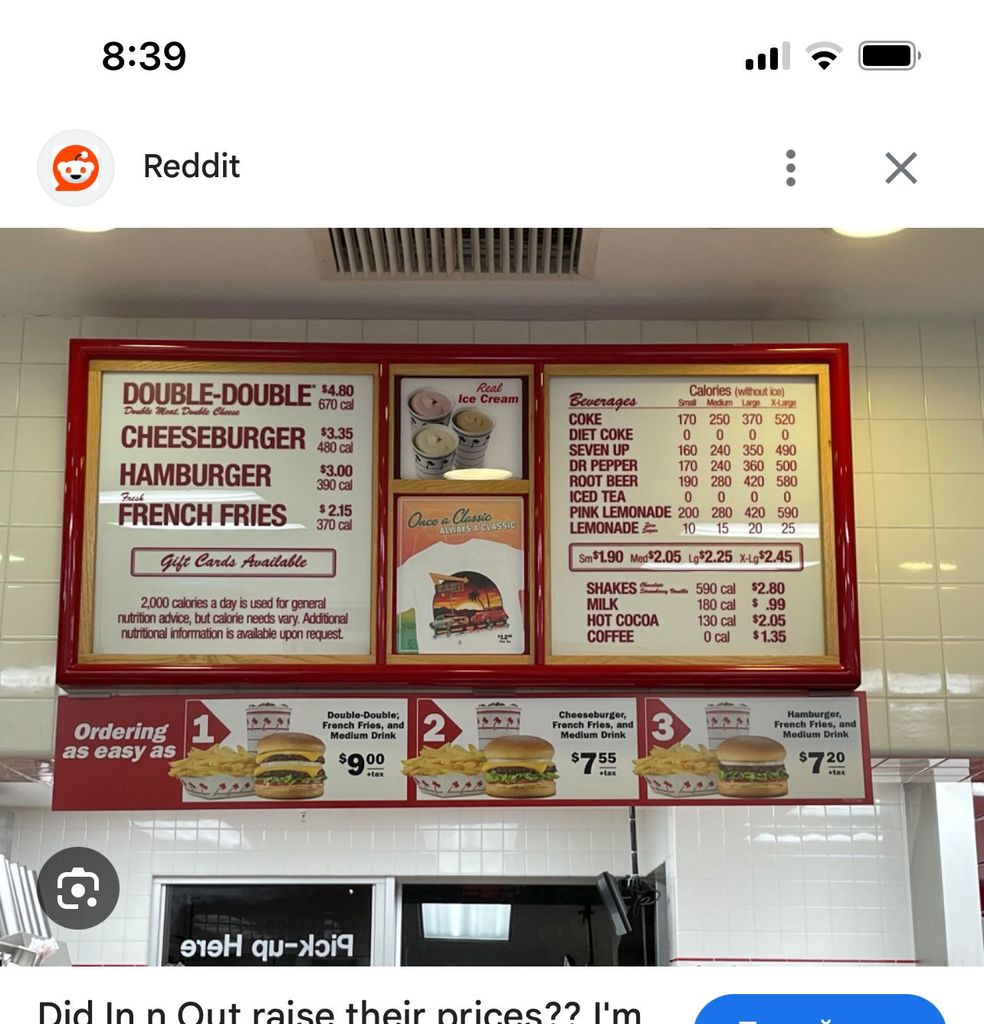Tap the blue button beside the post title
The image size is (984, 1024).
820,1010
